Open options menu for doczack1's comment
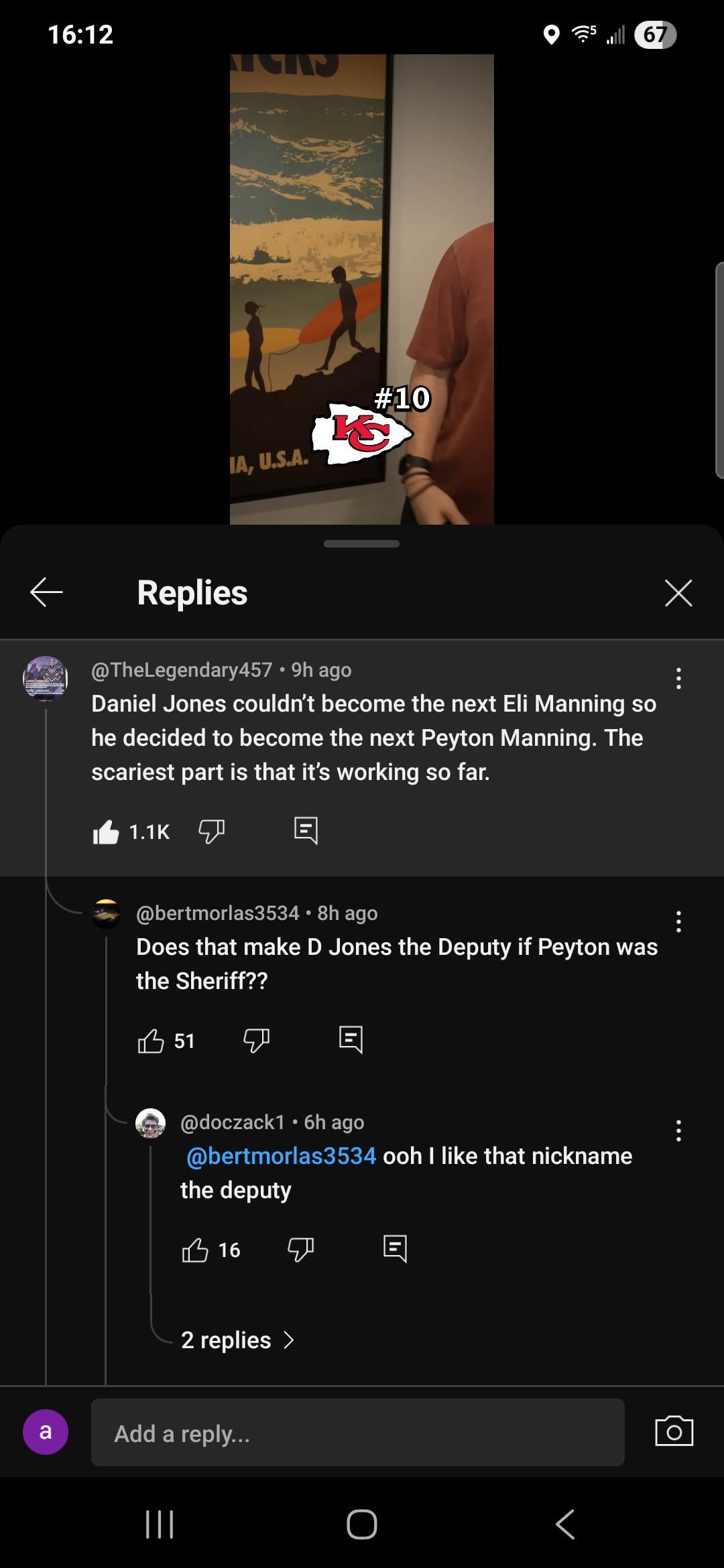The width and height of the screenshot is (724, 1568). (678, 1130)
